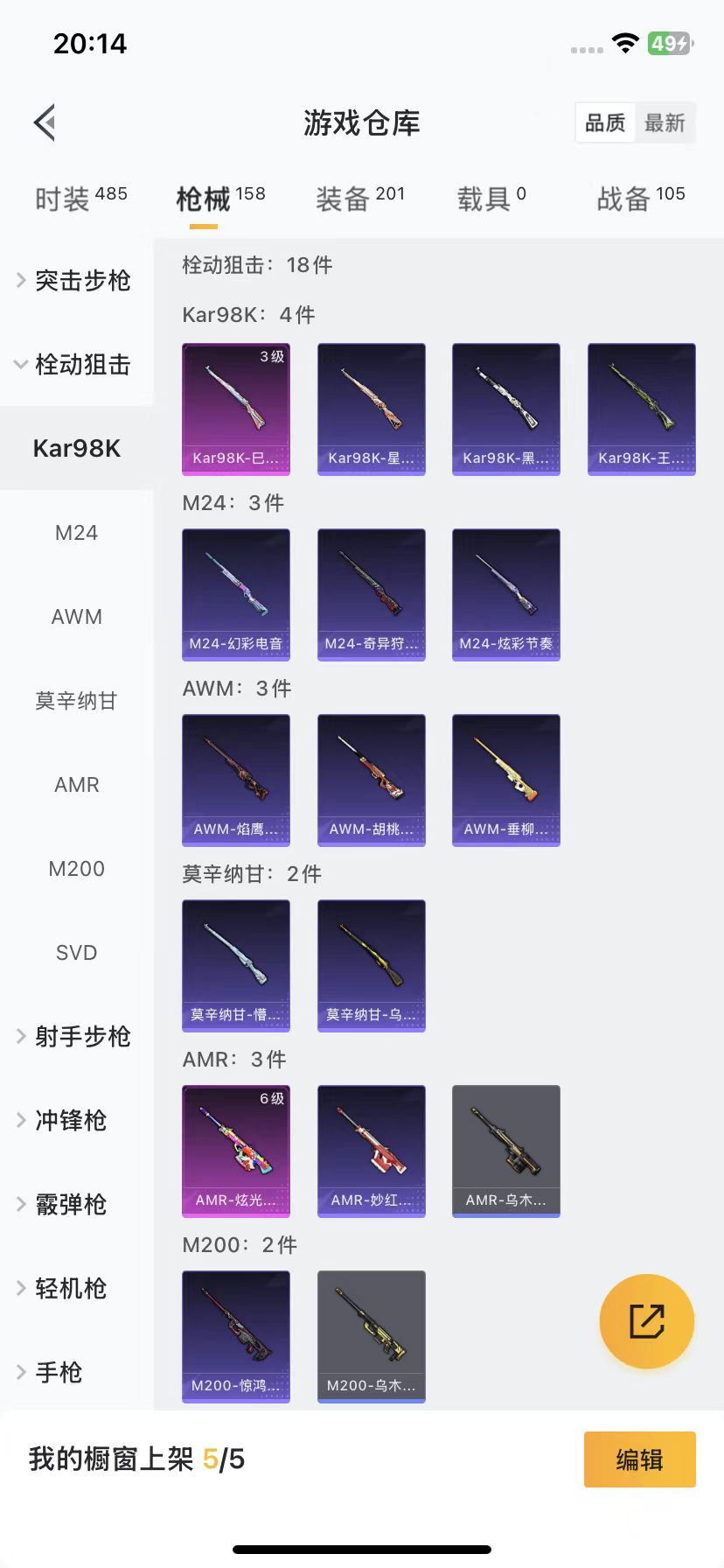Switch to the 战备 tab

point(640,199)
